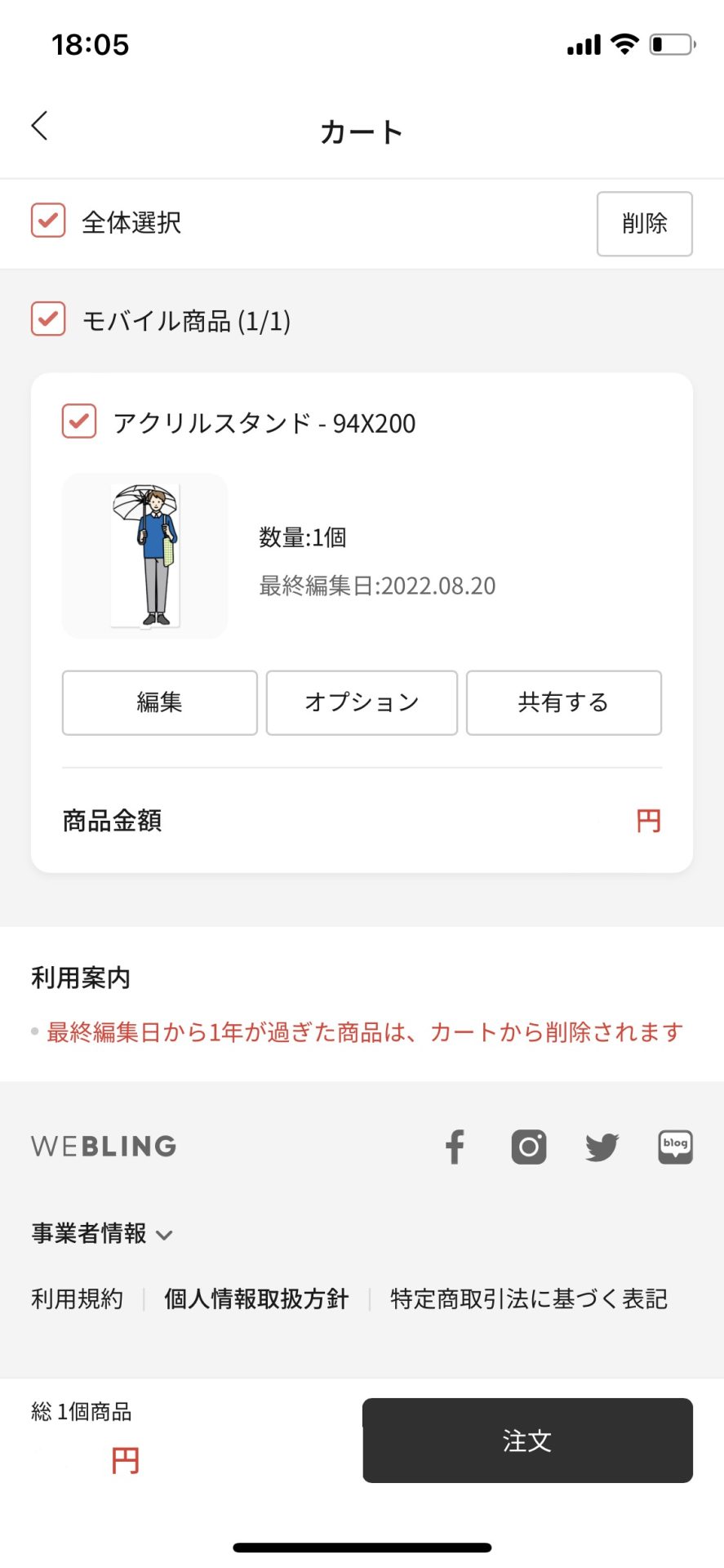Tap the 削除 button
This screenshot has height=1568, width=724.
click(644, 223)
